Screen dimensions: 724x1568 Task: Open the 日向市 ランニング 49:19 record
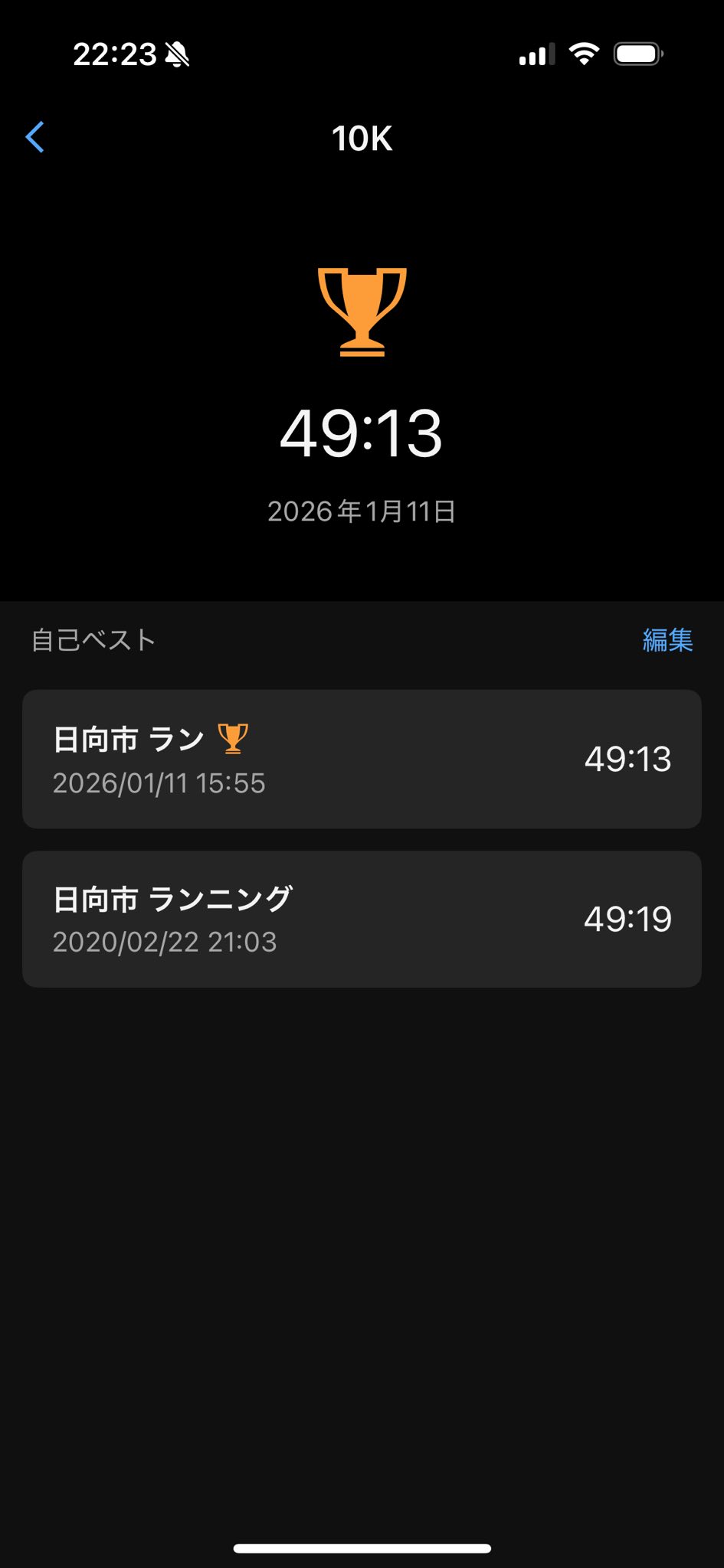point(362,919)
